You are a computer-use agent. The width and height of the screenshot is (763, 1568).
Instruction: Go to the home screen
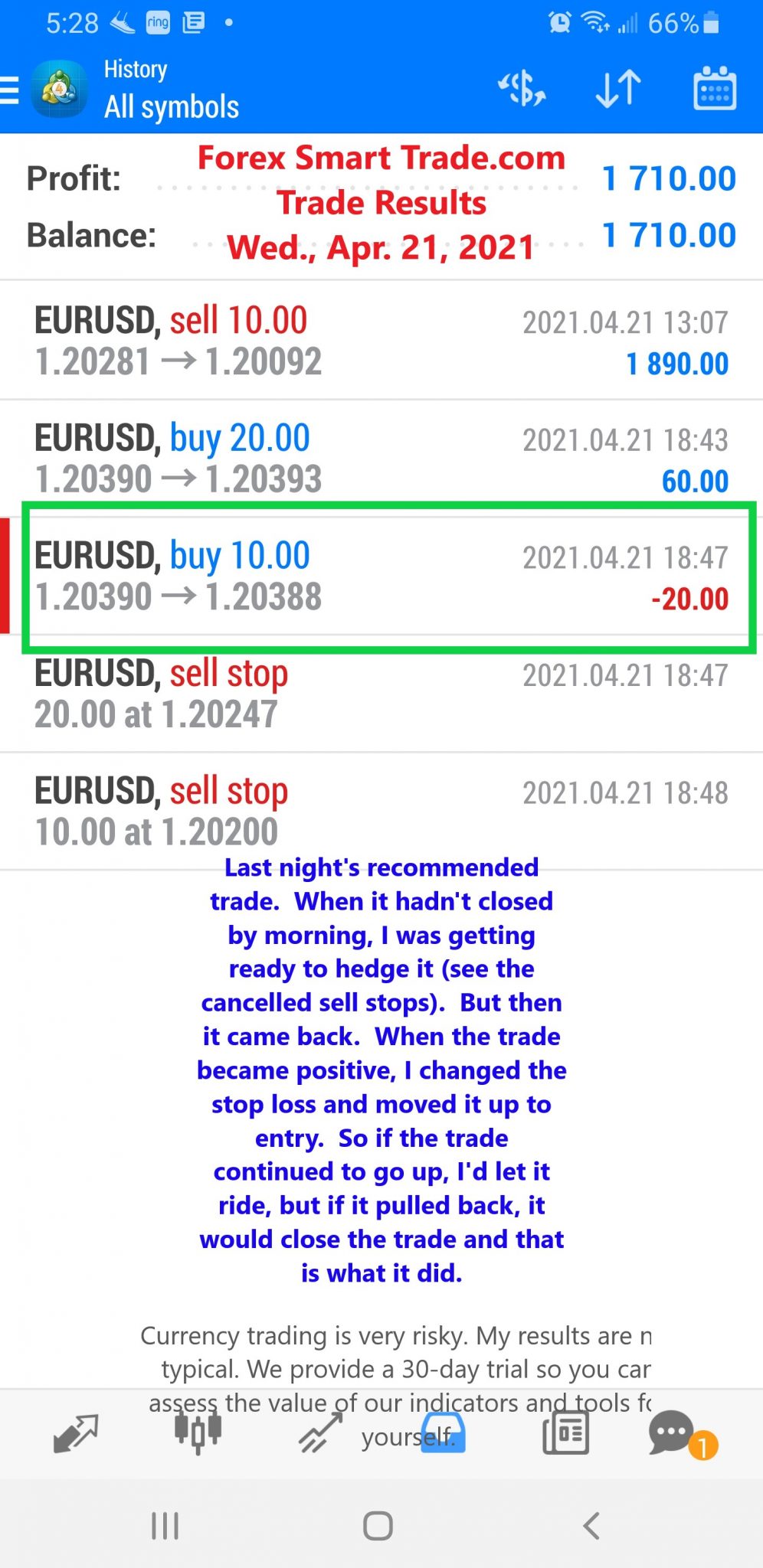378,1525
